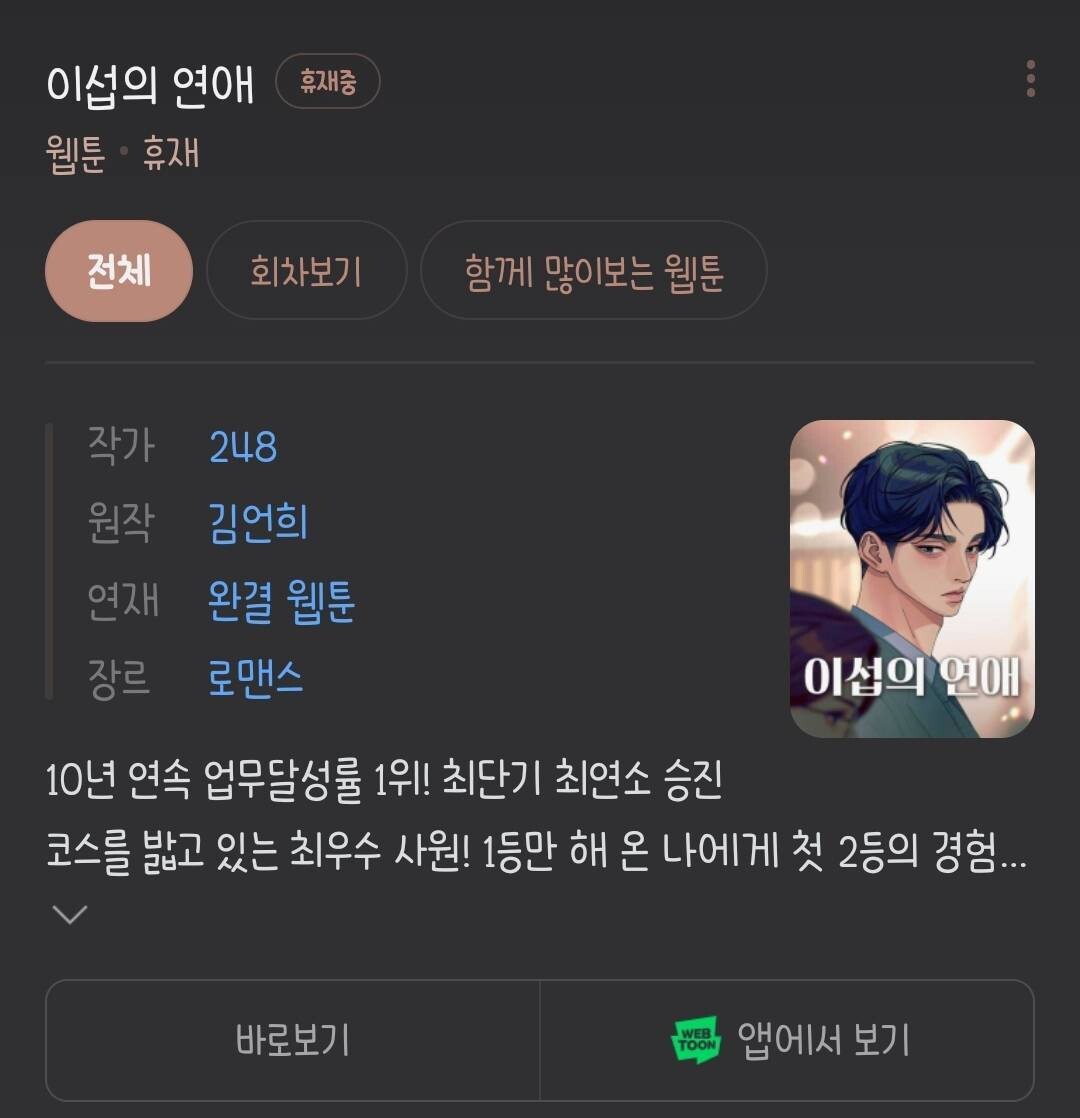
Task: Click the 휴재중 status badge
Action: tap(328, 82)
